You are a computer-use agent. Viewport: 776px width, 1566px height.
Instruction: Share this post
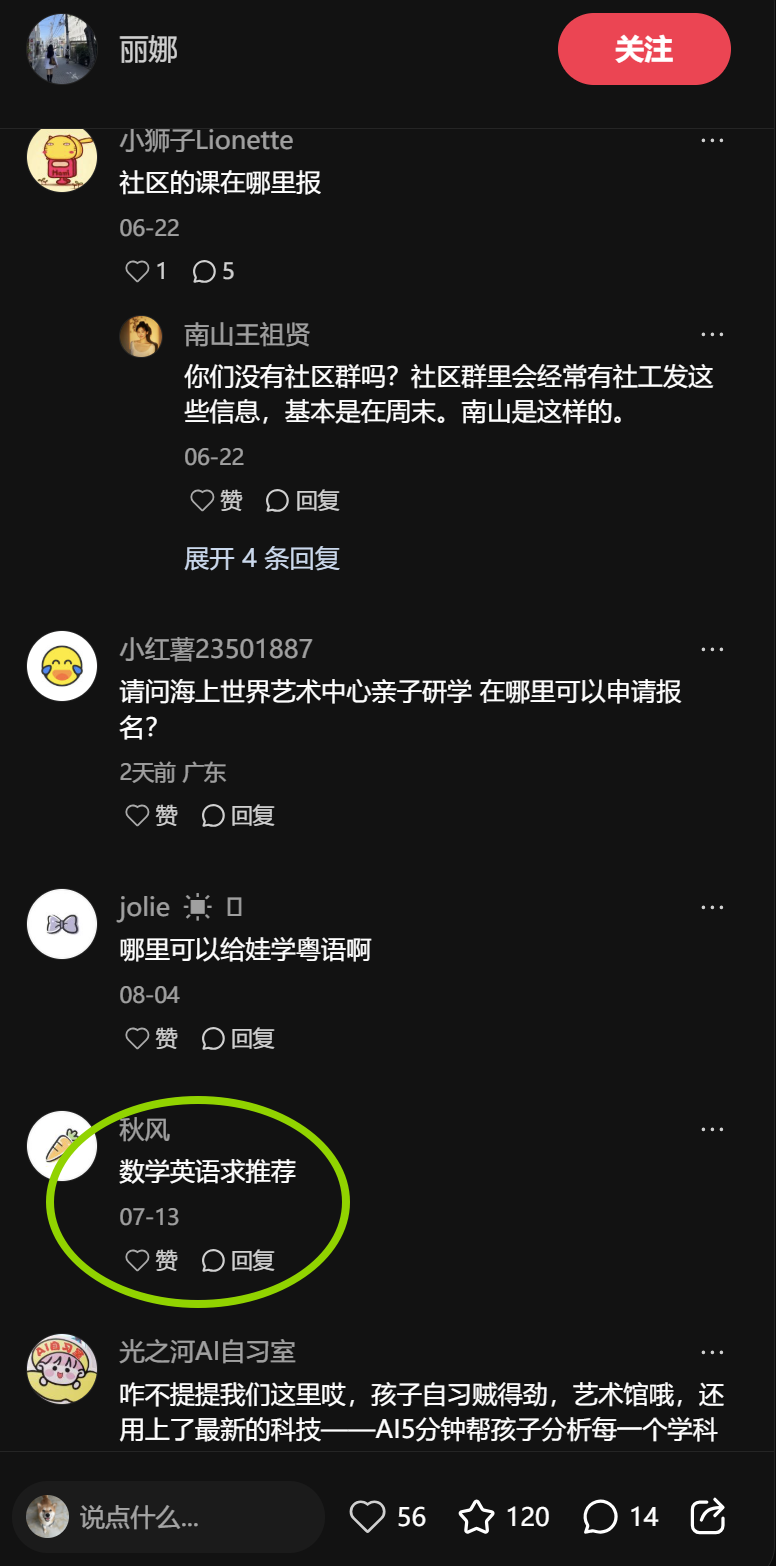coord(708,1517)
